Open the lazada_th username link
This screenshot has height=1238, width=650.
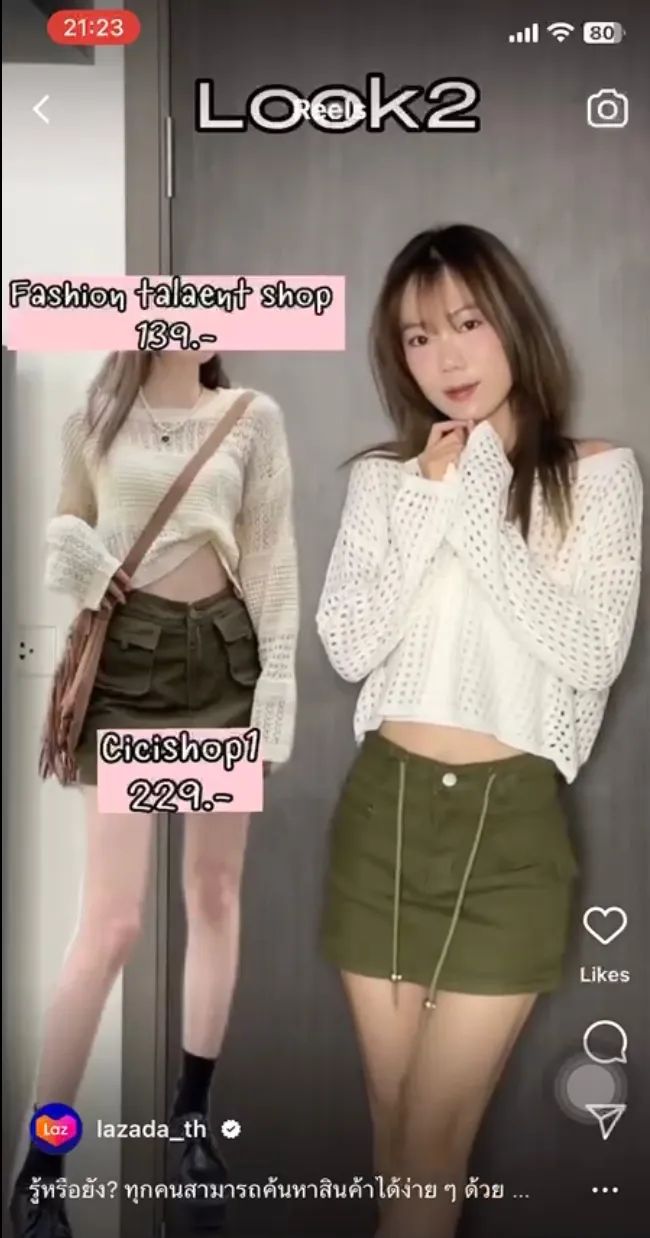point(151,1129)
